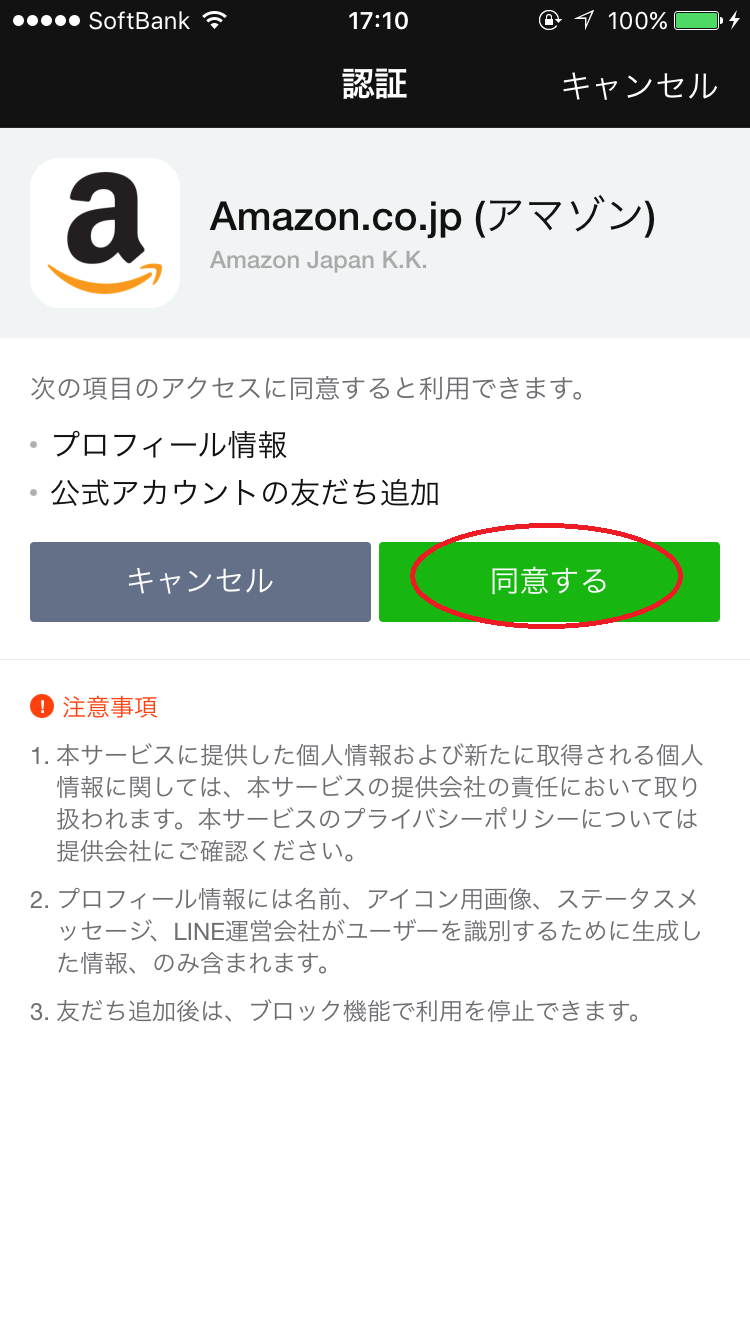Tap キャンセル in the top navigation bar
Image resolution: width=750 pixels, height=1334 pixels.
coord(639,85)
